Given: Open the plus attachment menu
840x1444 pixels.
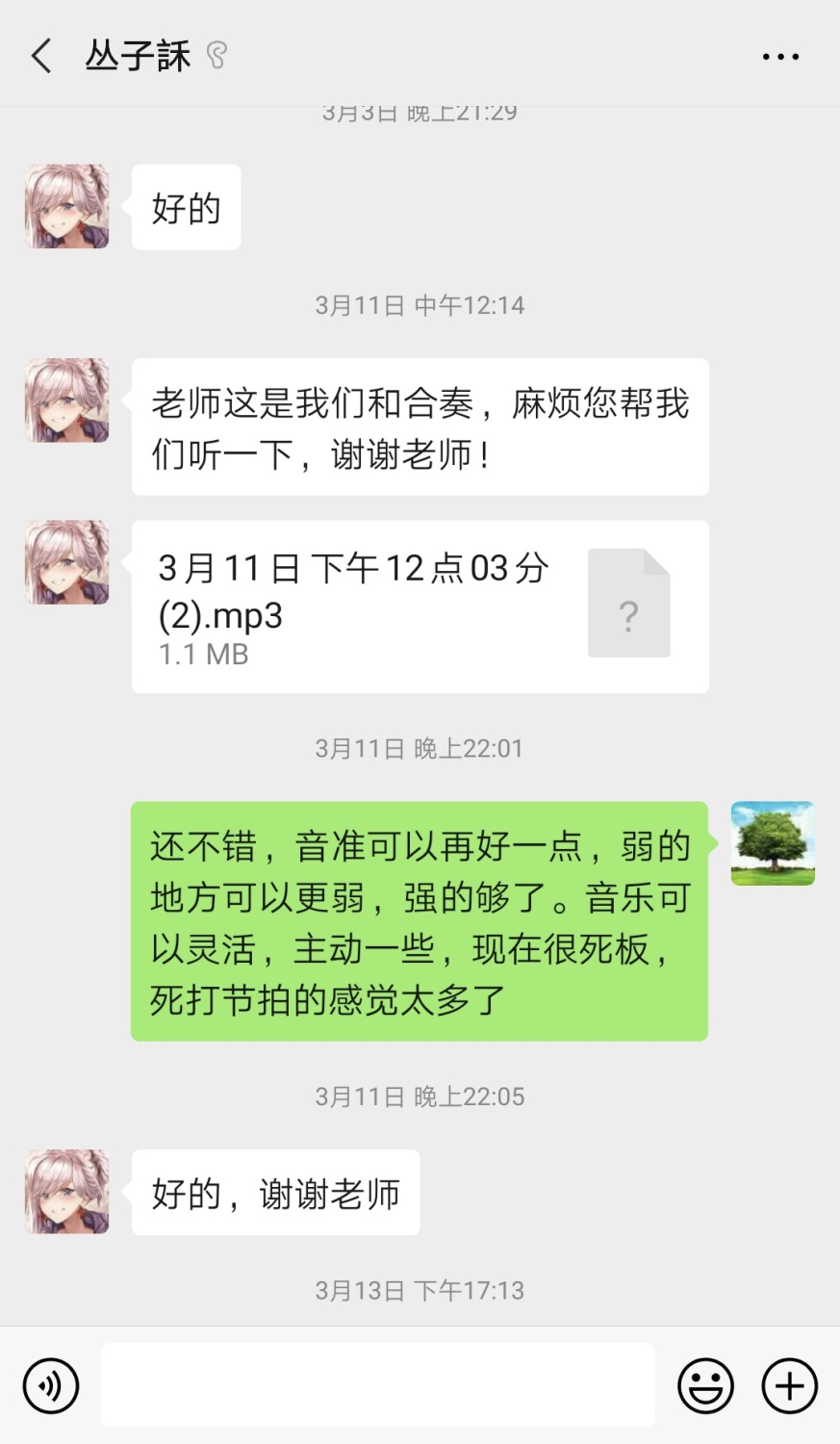Looking at the screenshot, I should 789,1386.
